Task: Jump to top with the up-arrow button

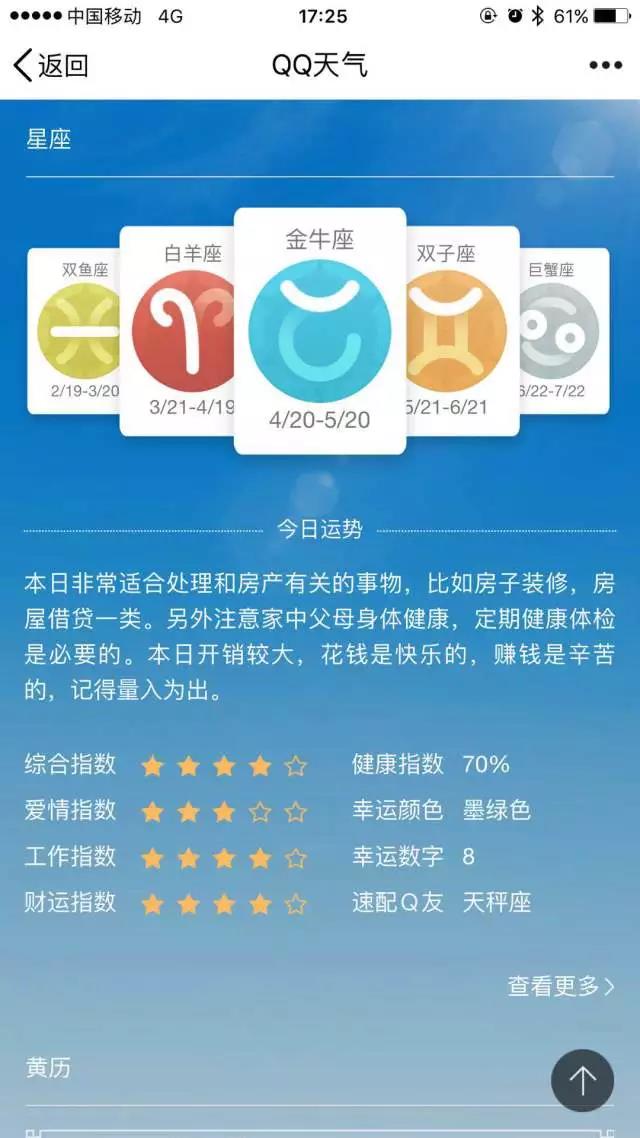Action: pyautogui.click(x=582, y=1080)
